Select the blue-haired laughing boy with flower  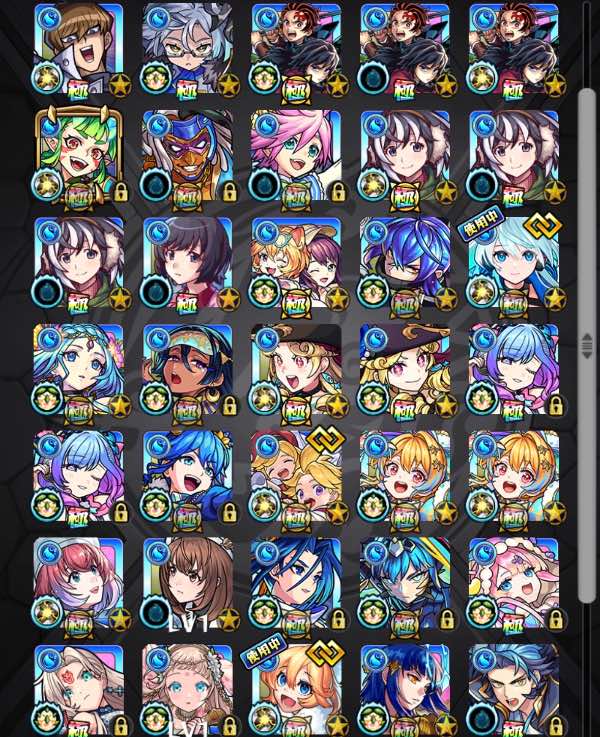pos(187,477)
